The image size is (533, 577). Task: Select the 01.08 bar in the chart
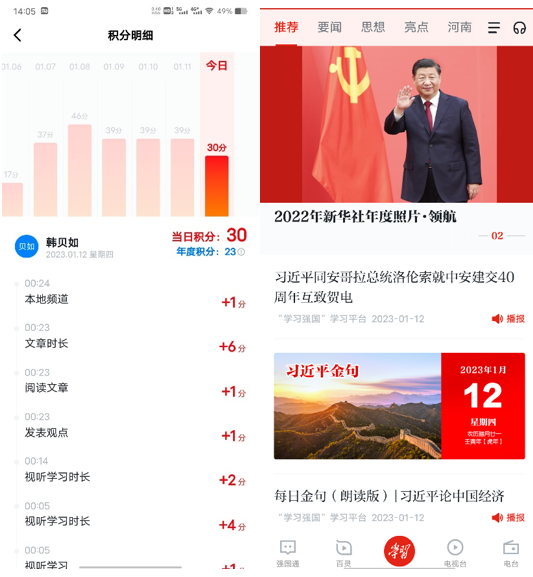coord(80,170)
